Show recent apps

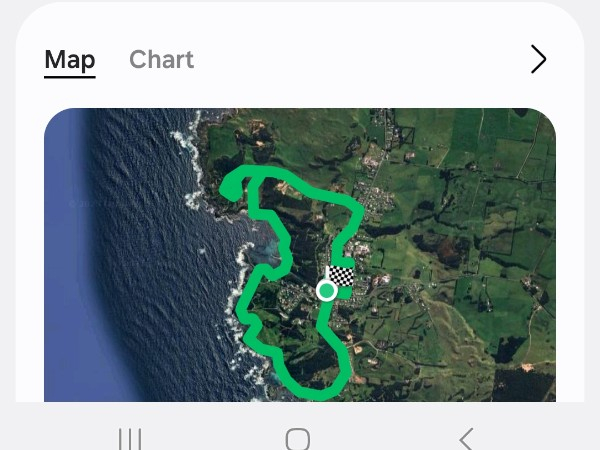[130, 438]
